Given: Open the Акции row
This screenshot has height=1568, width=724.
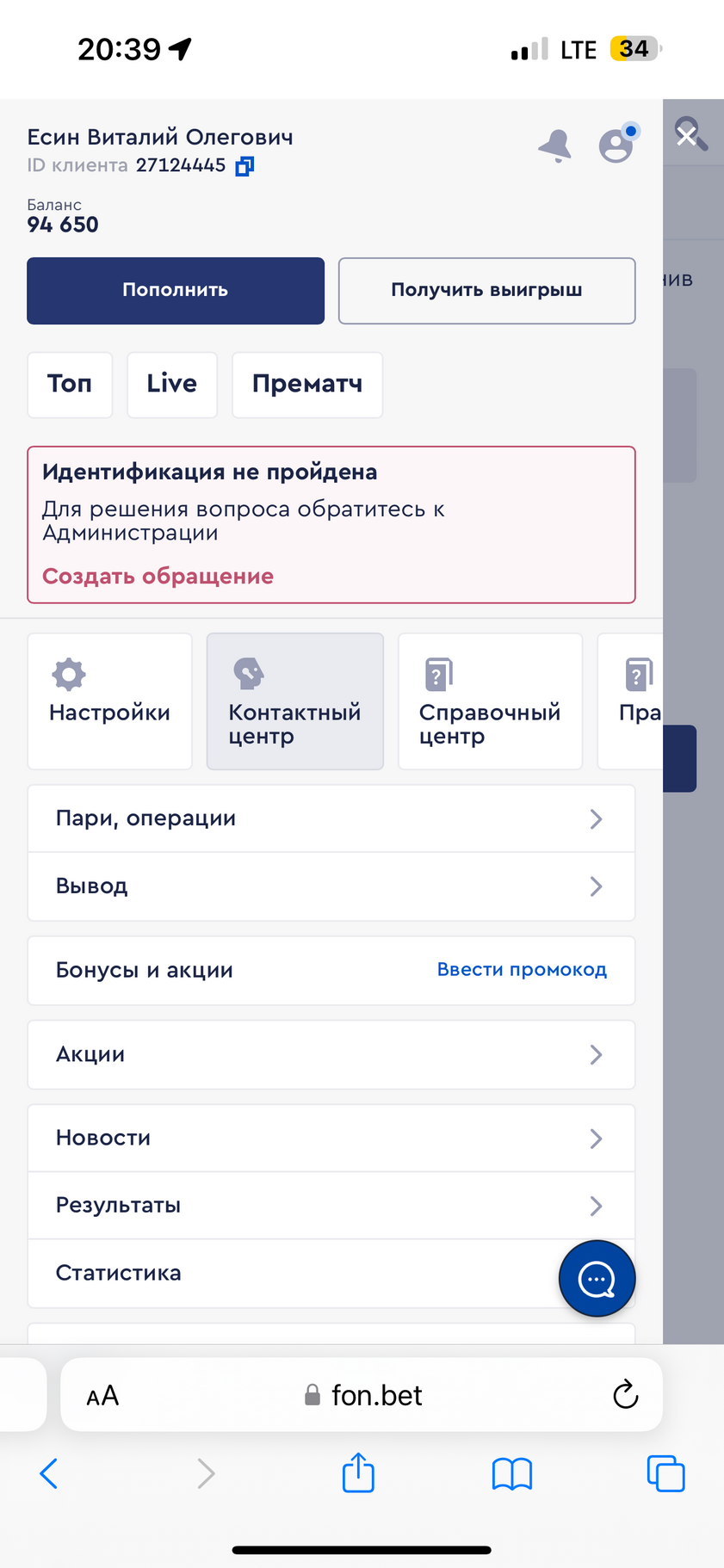Looking at the screenshot, I should [331, 1055].
